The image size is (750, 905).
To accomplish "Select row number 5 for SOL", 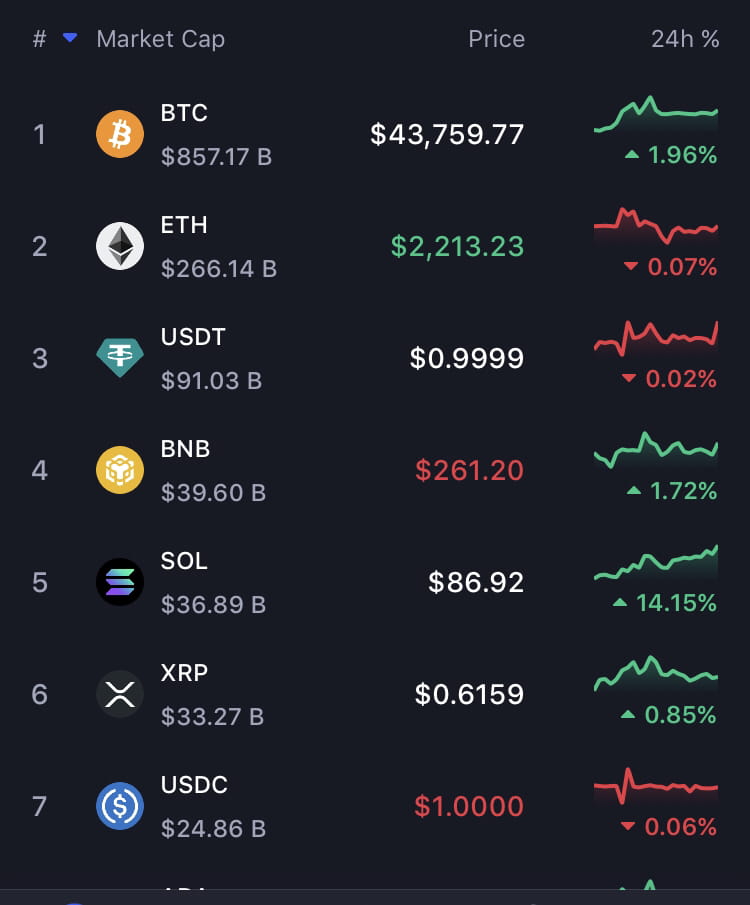I will click(40, 582).
